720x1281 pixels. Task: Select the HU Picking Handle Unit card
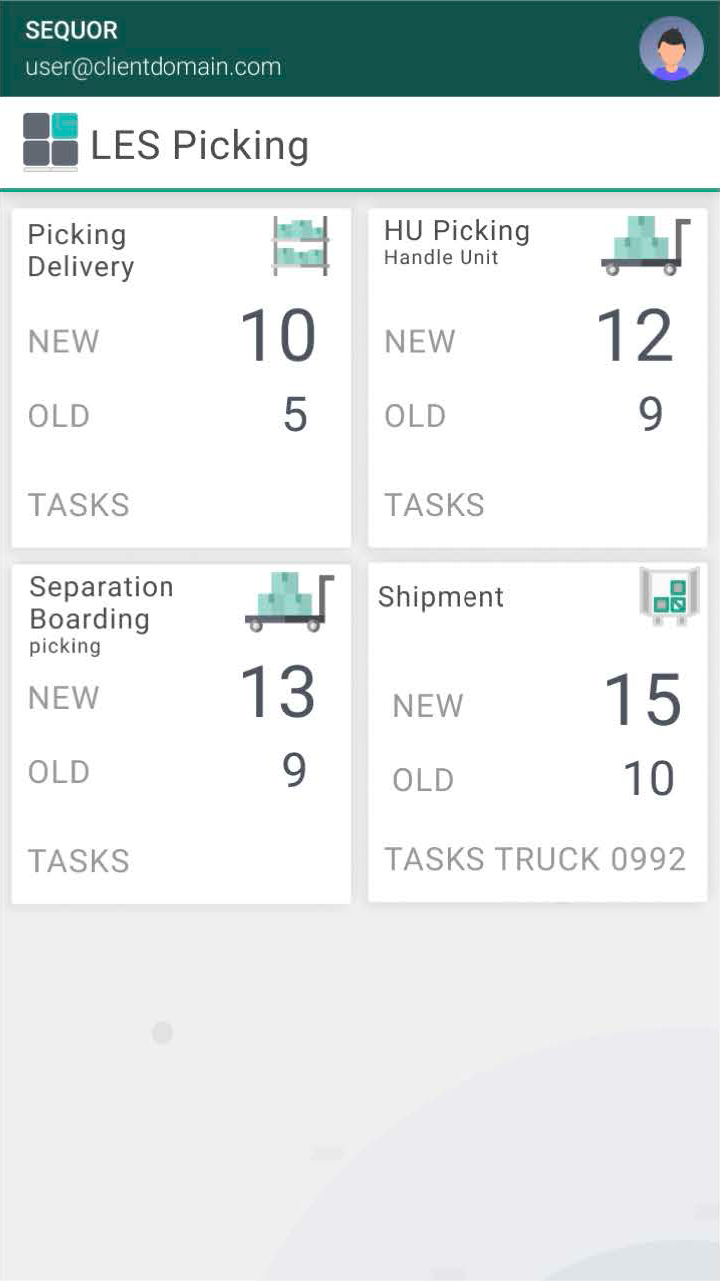point(537,377)
